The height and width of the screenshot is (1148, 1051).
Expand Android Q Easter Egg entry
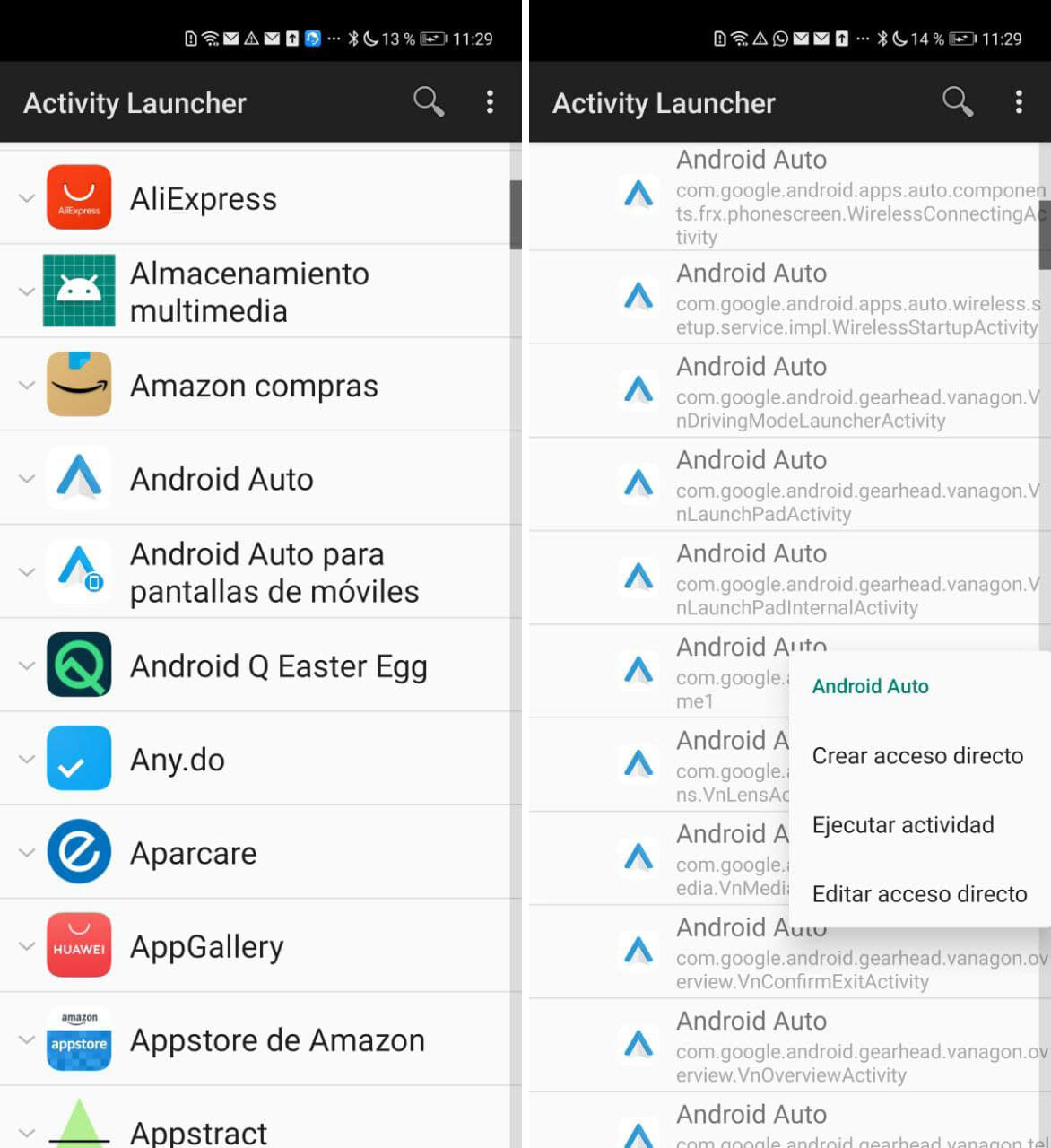point(278,666)
